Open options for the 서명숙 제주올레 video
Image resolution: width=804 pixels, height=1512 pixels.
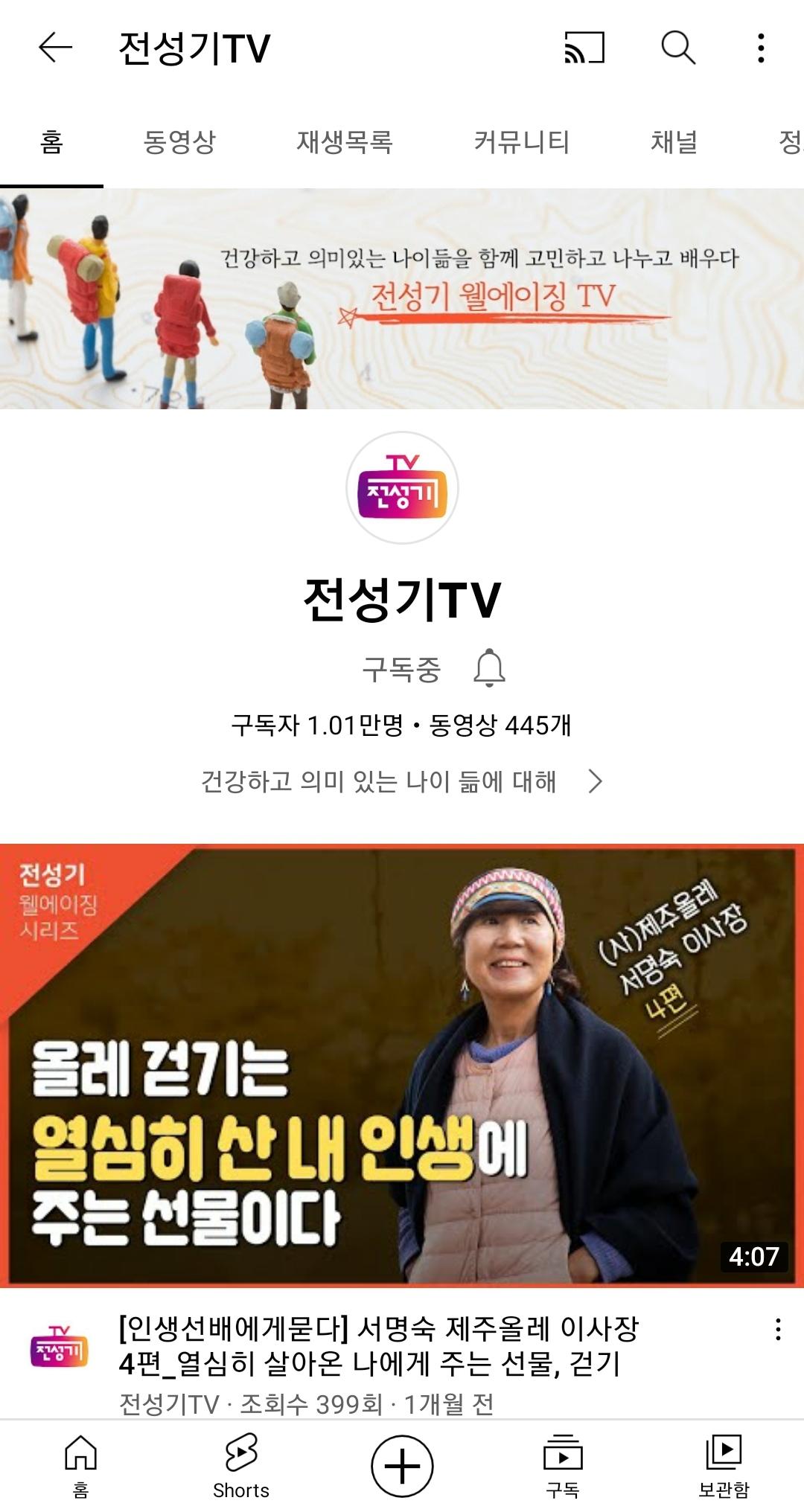[x=778, y=1329]
